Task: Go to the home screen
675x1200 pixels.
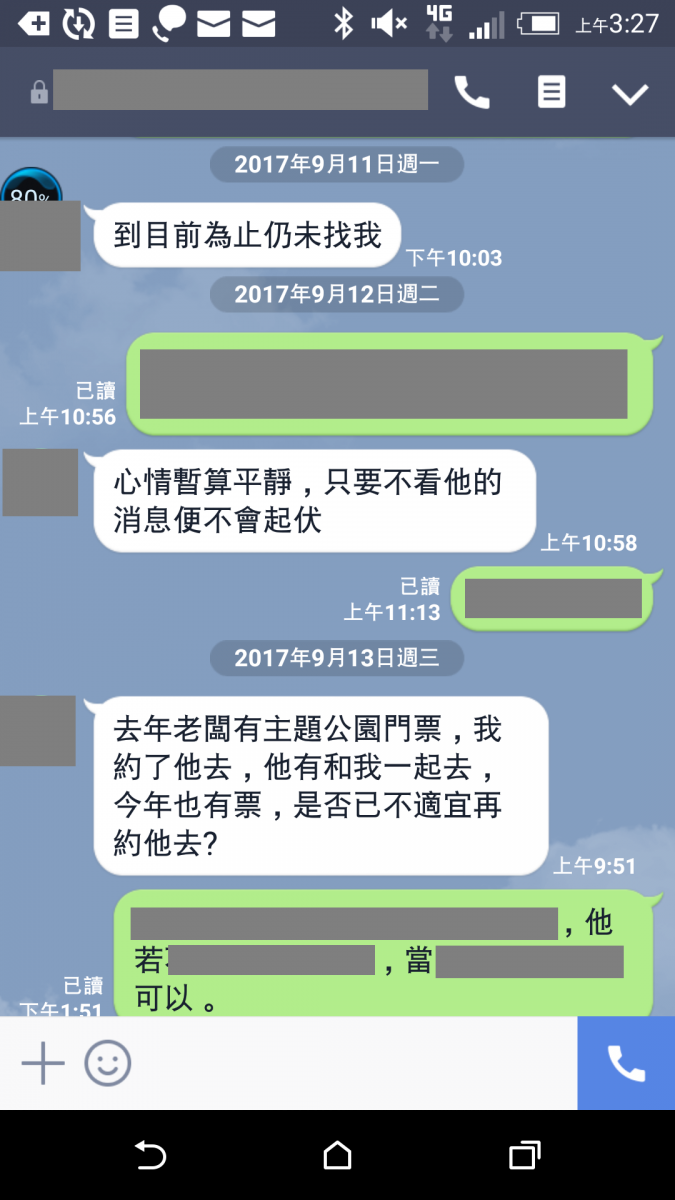Action: click(338, 1156)
